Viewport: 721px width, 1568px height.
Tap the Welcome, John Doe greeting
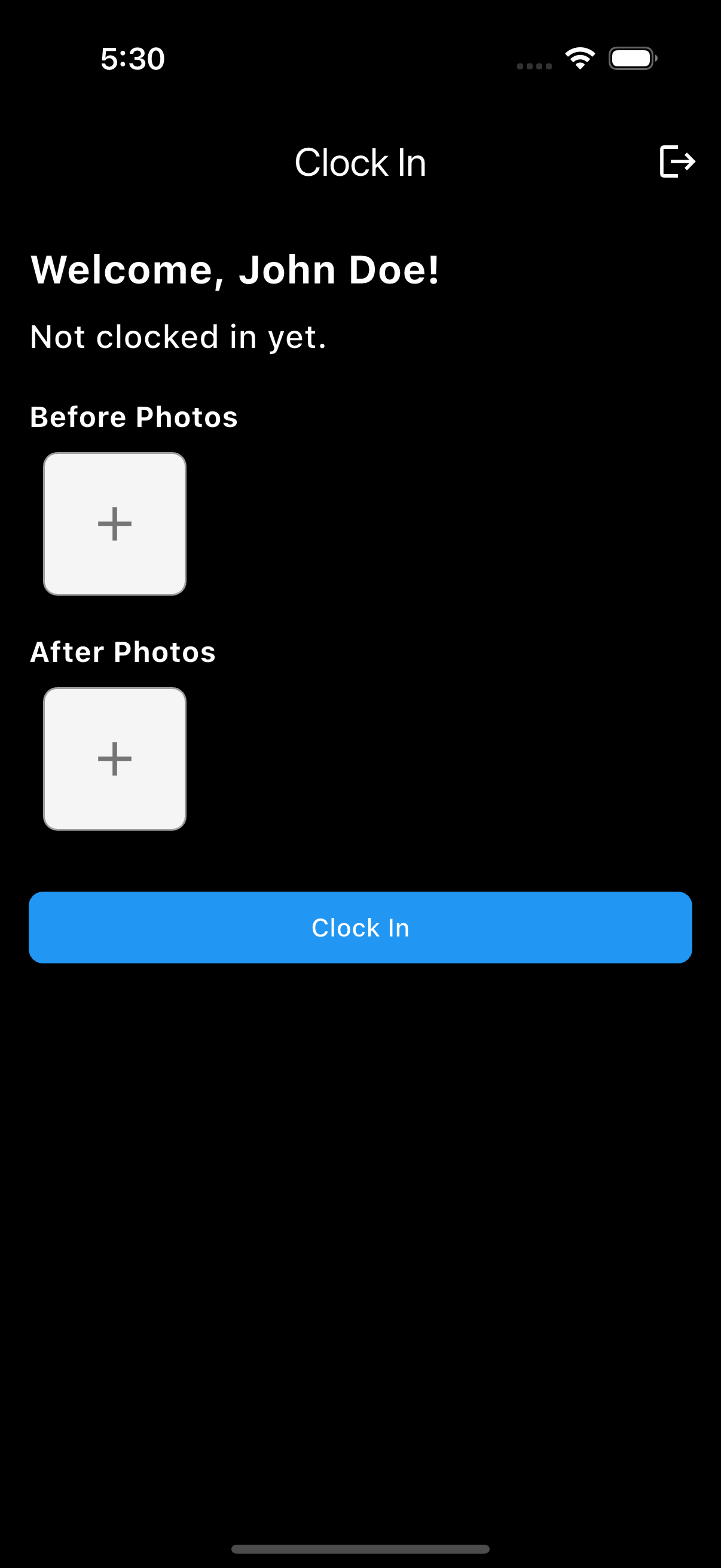pos(235,269)
